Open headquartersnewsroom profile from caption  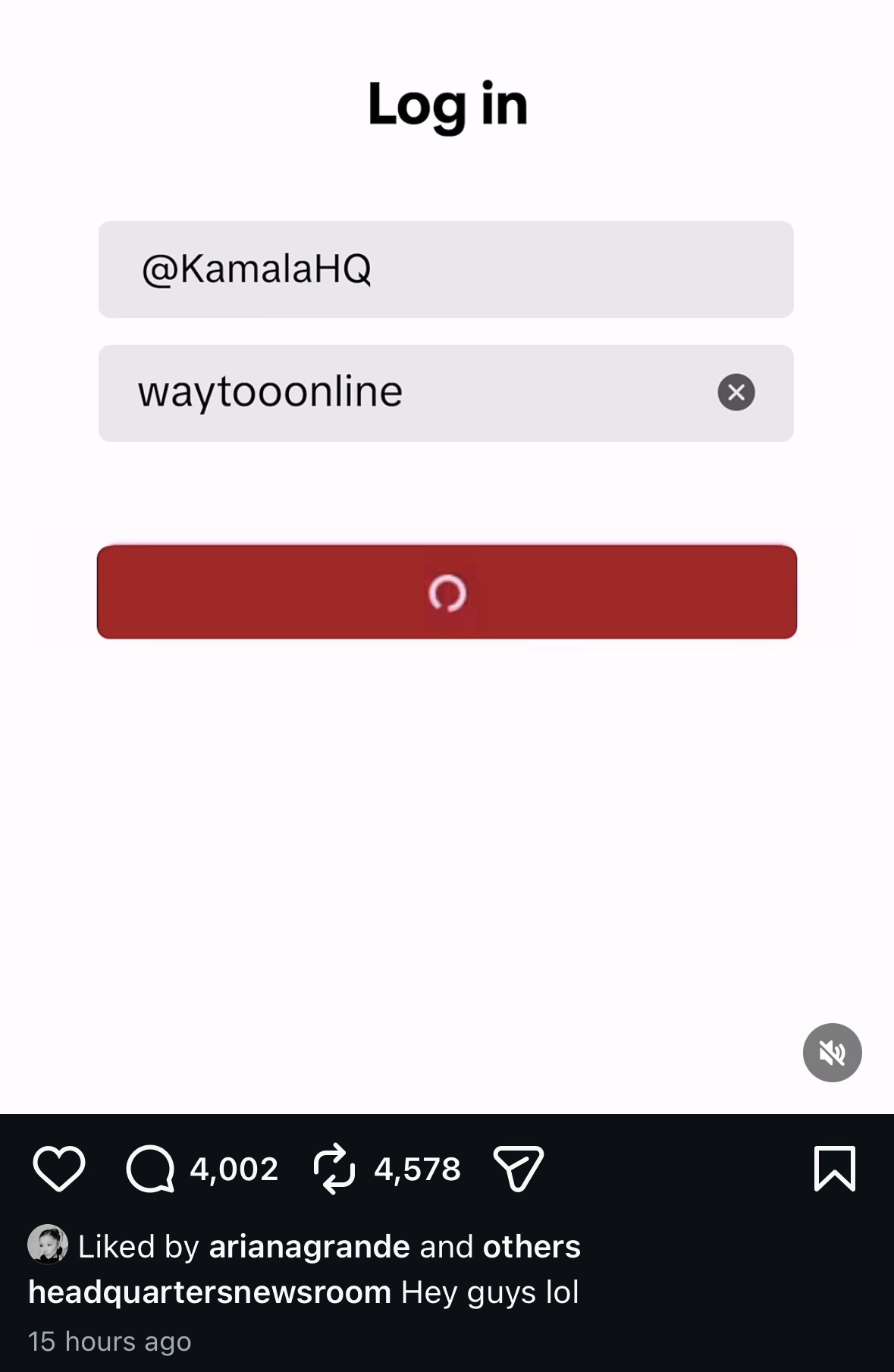tap(209, 1292)
